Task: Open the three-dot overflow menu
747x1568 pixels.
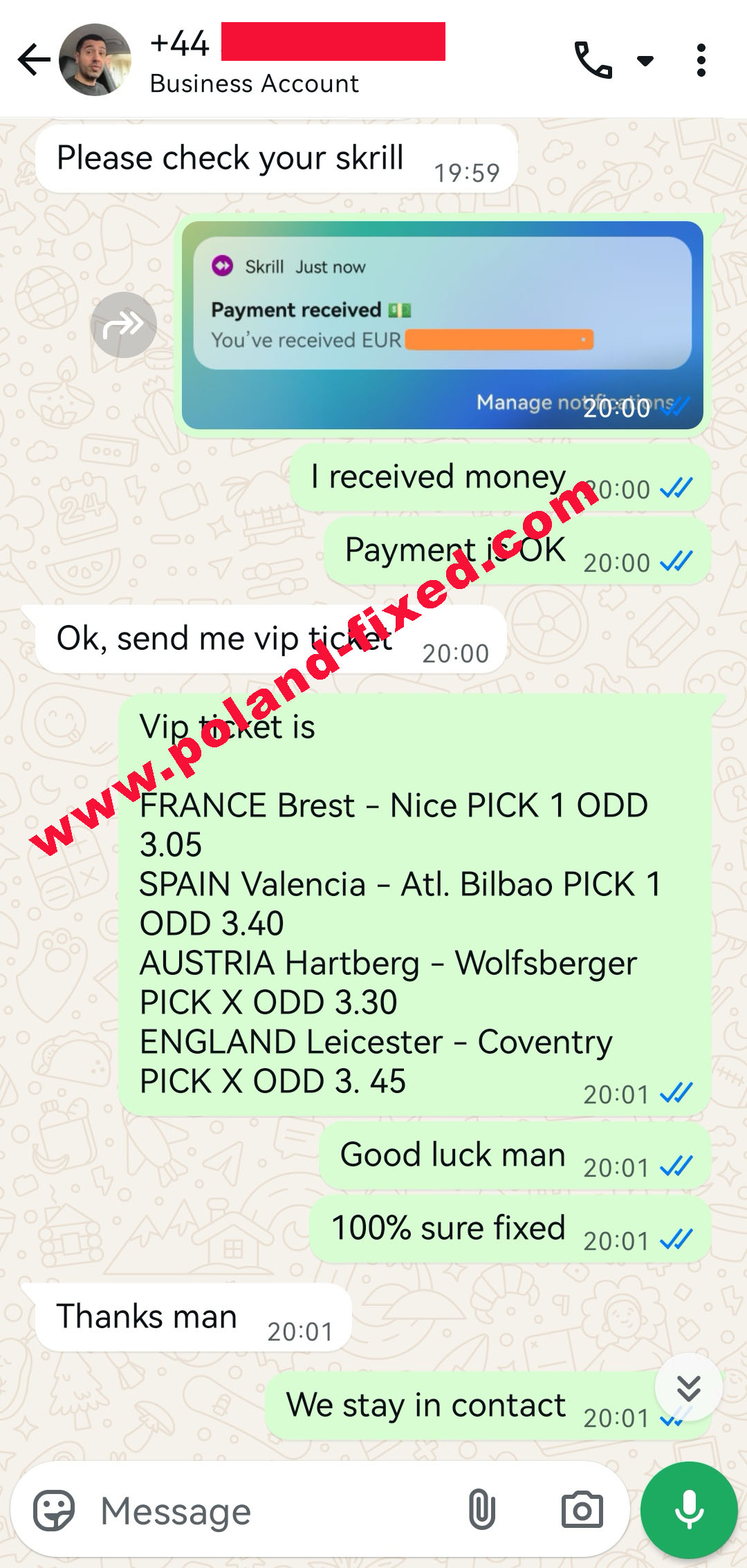Action: tap(701, 60)
